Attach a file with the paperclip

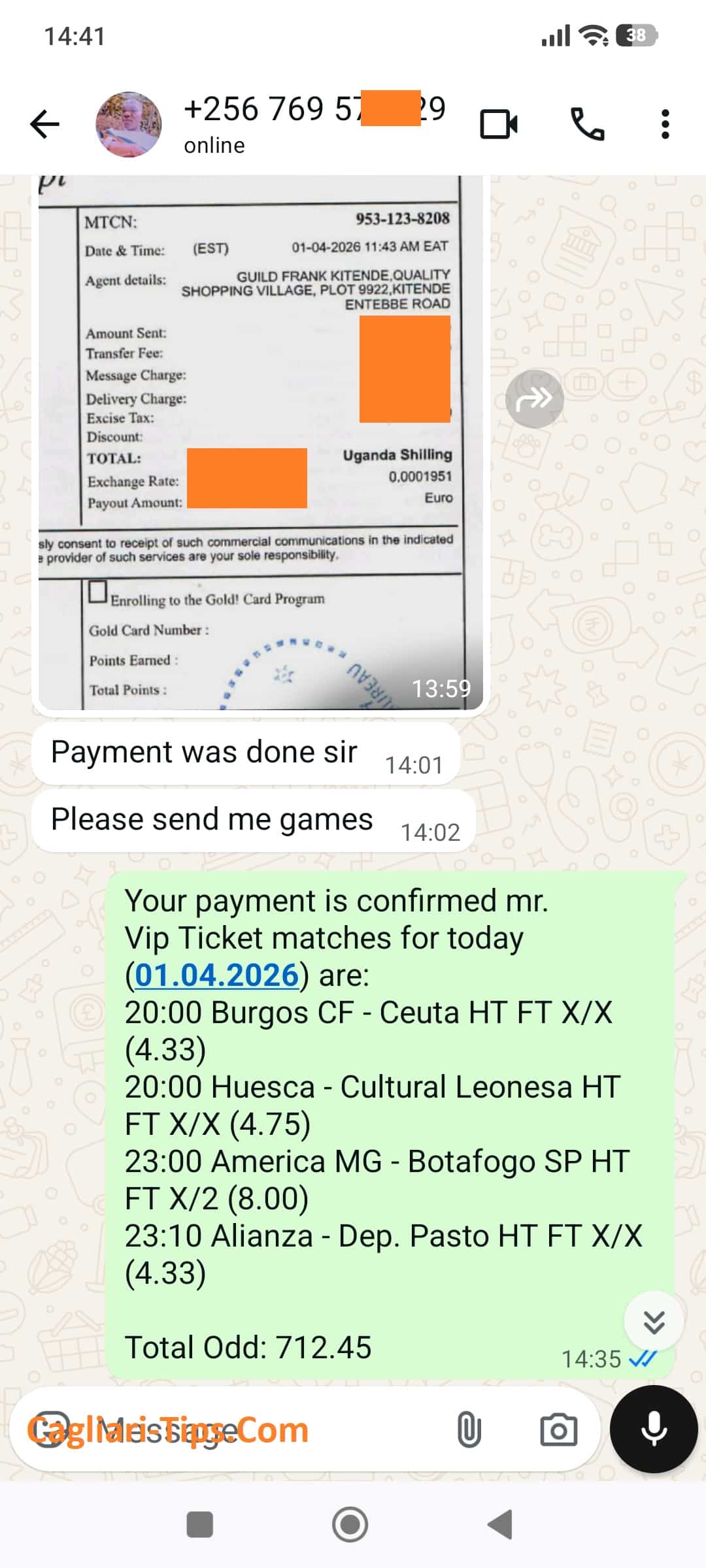click(468, 1429)
